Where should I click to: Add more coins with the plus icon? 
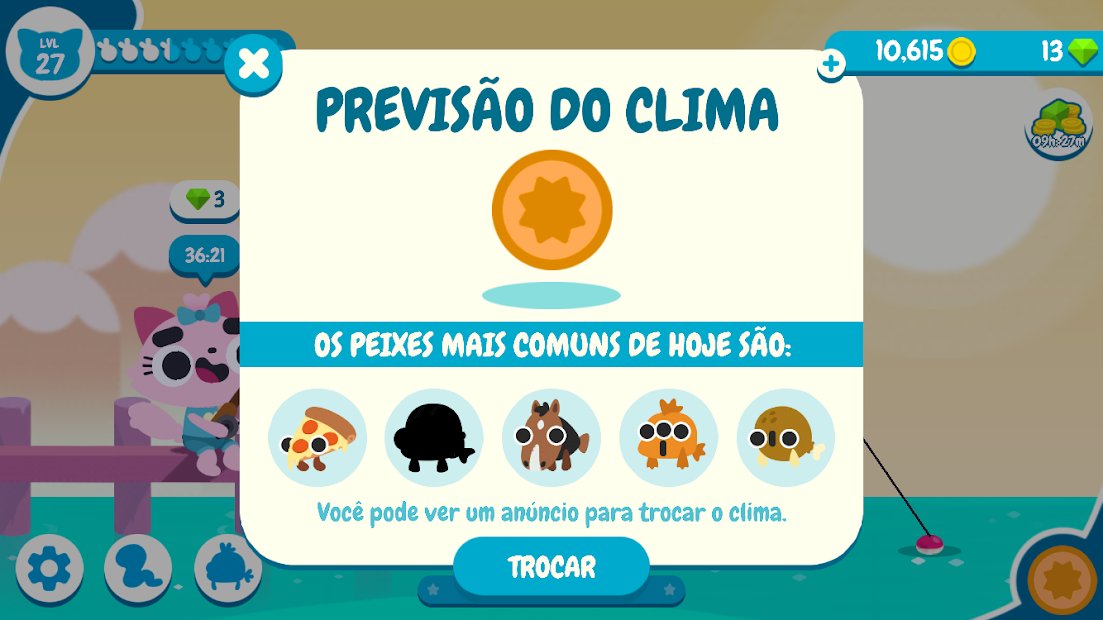[x=831, y=65]
